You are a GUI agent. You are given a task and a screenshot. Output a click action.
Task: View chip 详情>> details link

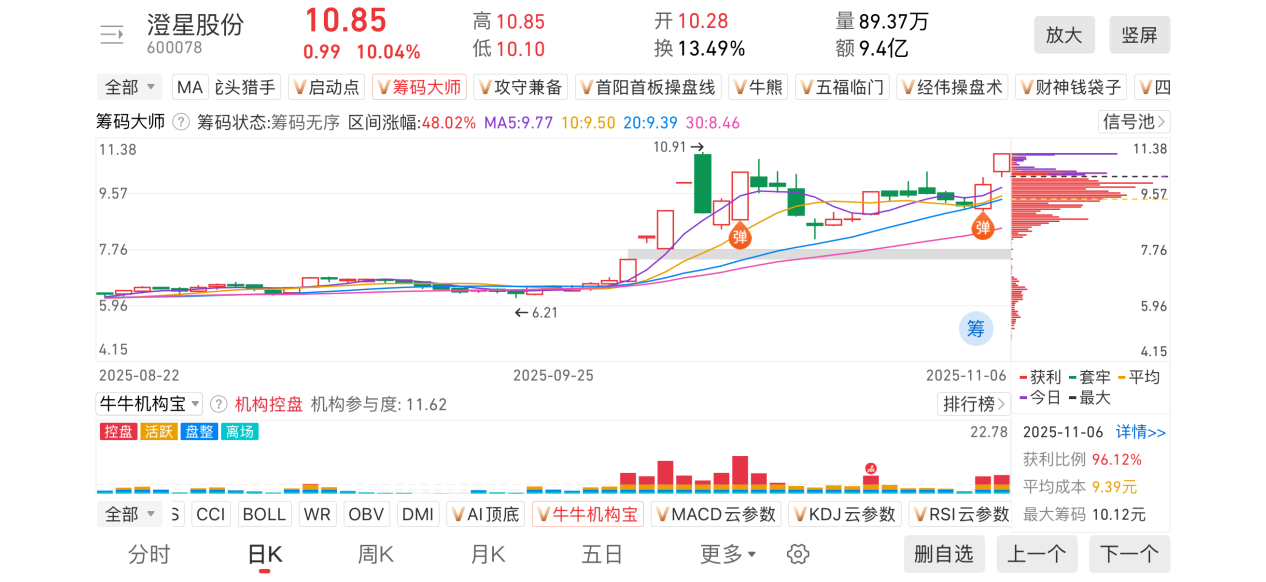1141,432
